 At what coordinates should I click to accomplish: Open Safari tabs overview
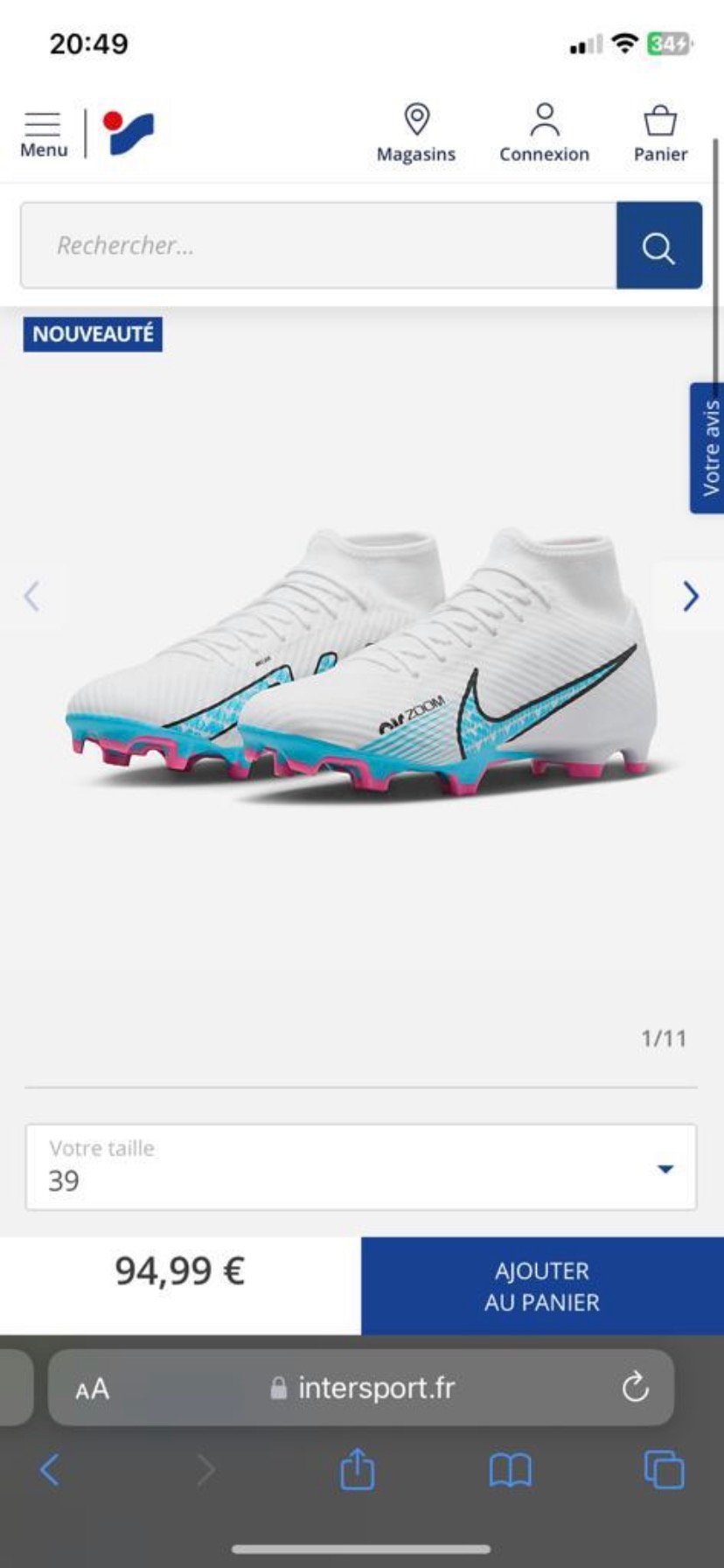(664, 1470)
